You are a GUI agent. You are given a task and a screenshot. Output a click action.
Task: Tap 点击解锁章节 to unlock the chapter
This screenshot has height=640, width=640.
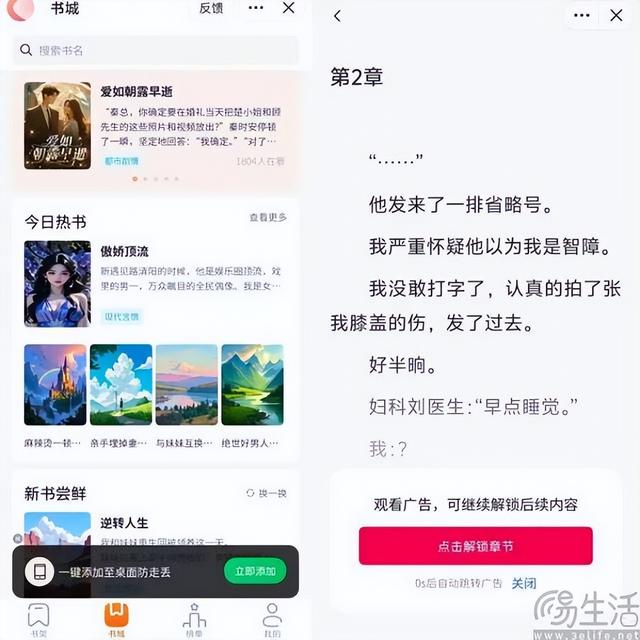476,546
